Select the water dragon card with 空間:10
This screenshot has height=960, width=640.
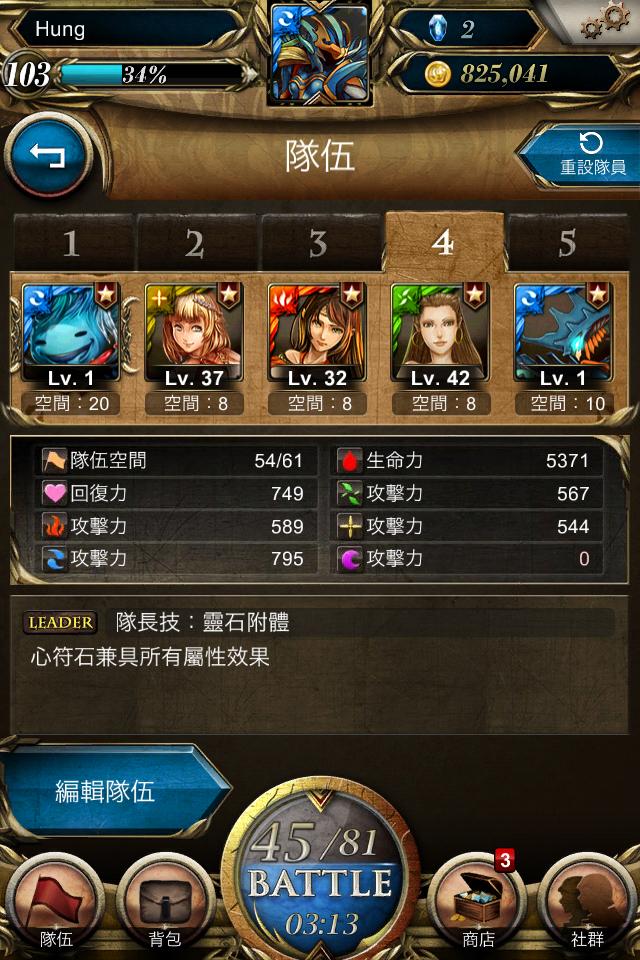pyautogui.click(x=563, y=335)
